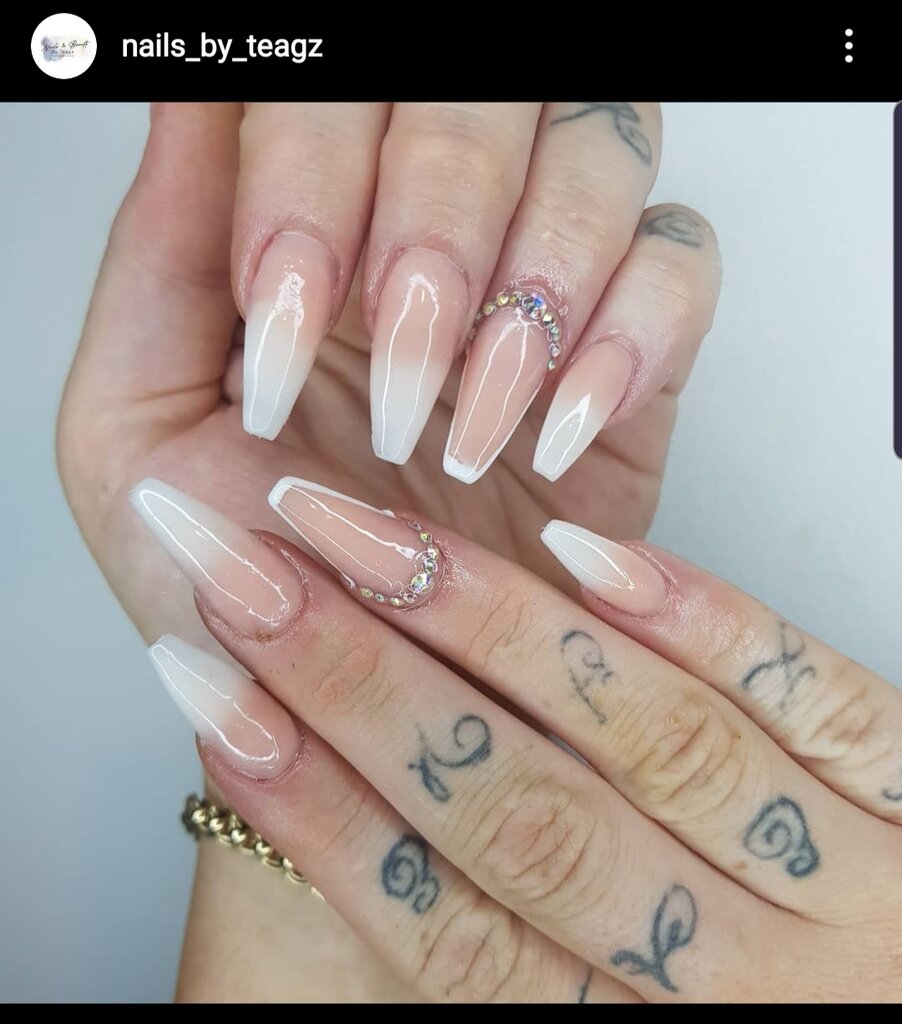Open the post's three-dot overflow menu

click(x=848, y=46)
